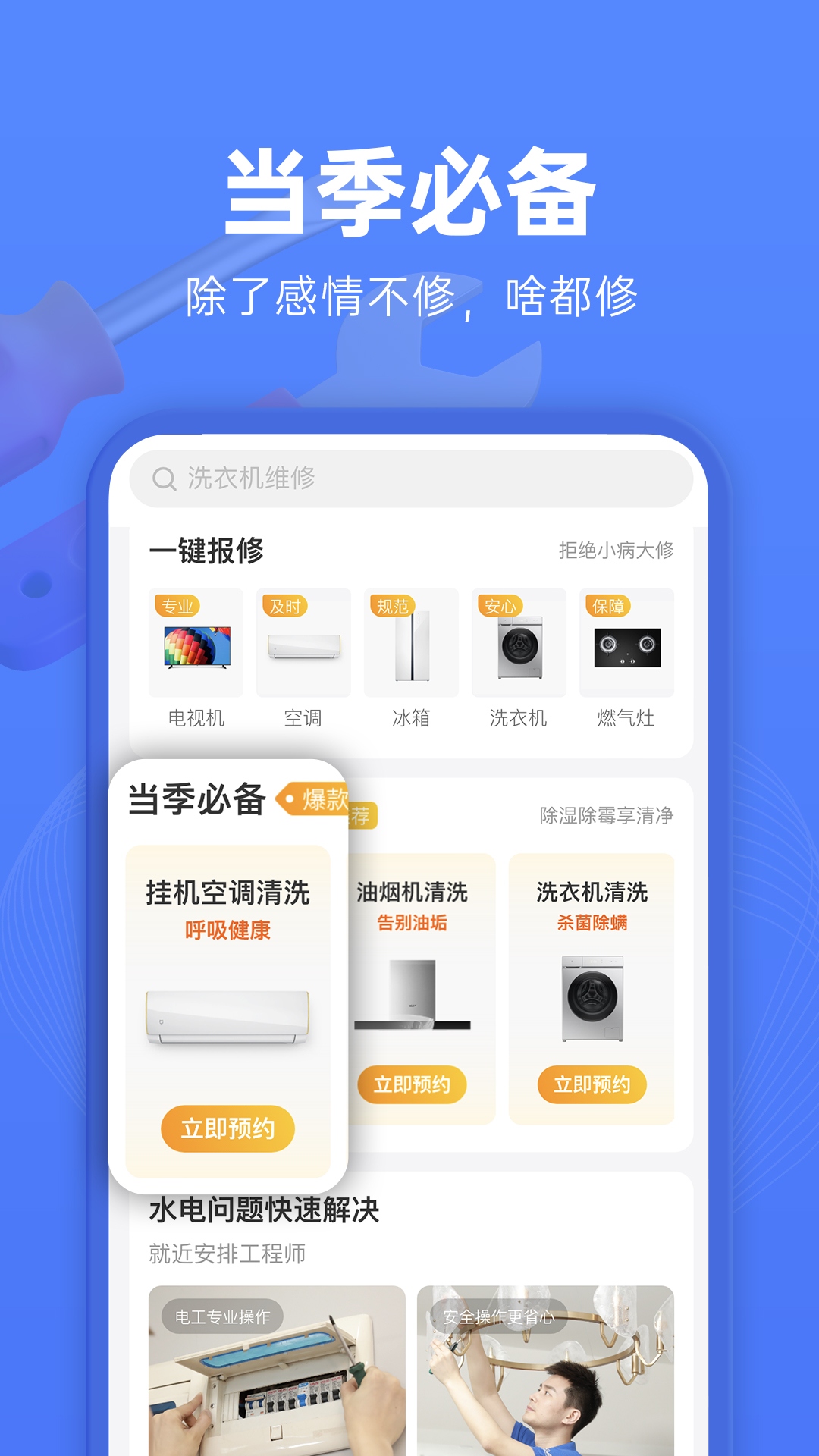The height and width of the screenshot is (1456, 819).
Task: Select the 洗衣机 repair icon
Action: coord(519,645)
